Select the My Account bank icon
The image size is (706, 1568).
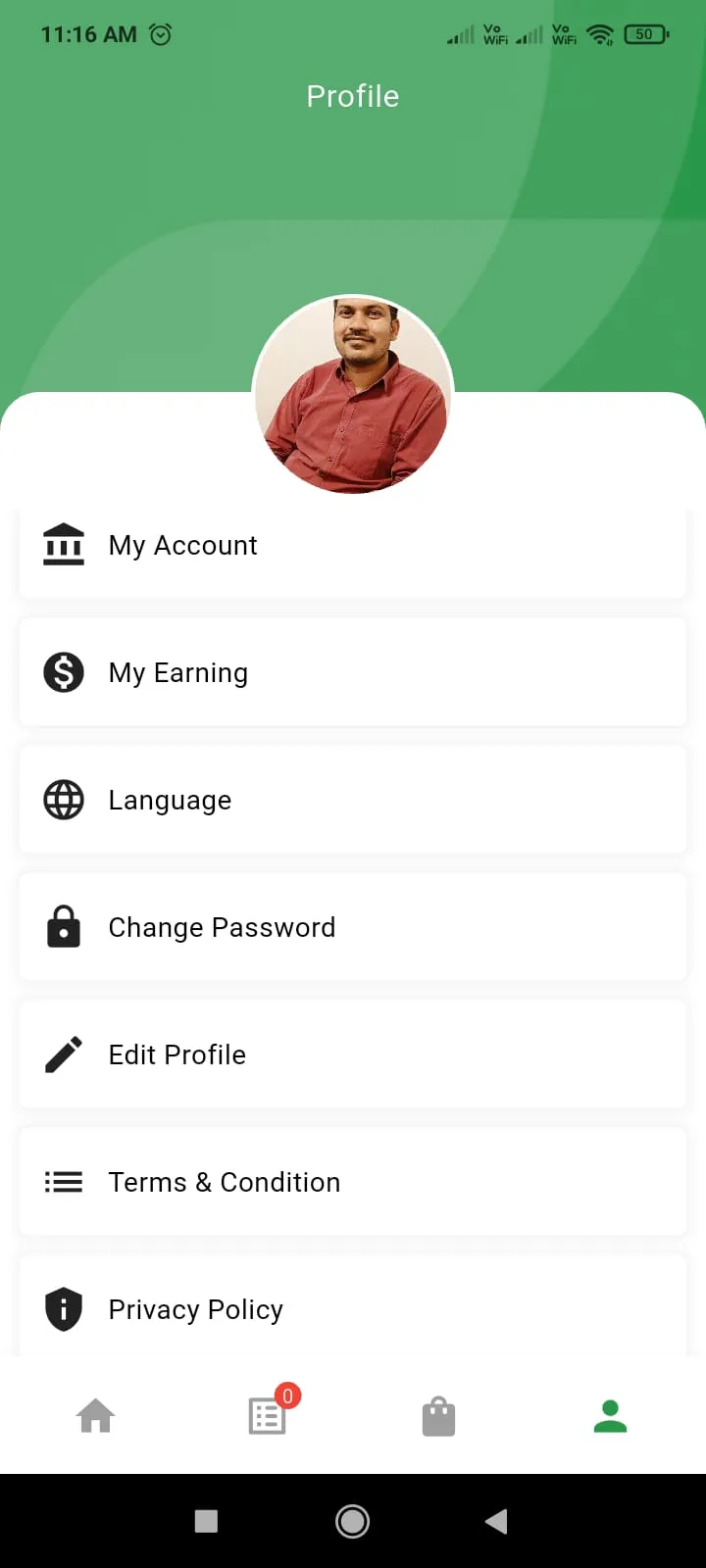63,544
